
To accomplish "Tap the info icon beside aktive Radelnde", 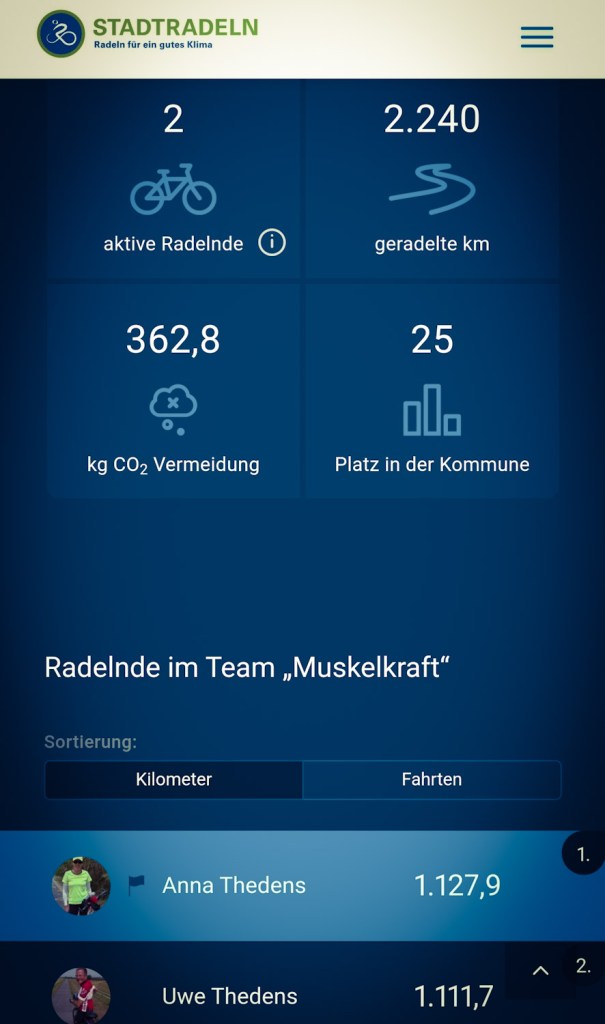I will click(x=272, y=243).
